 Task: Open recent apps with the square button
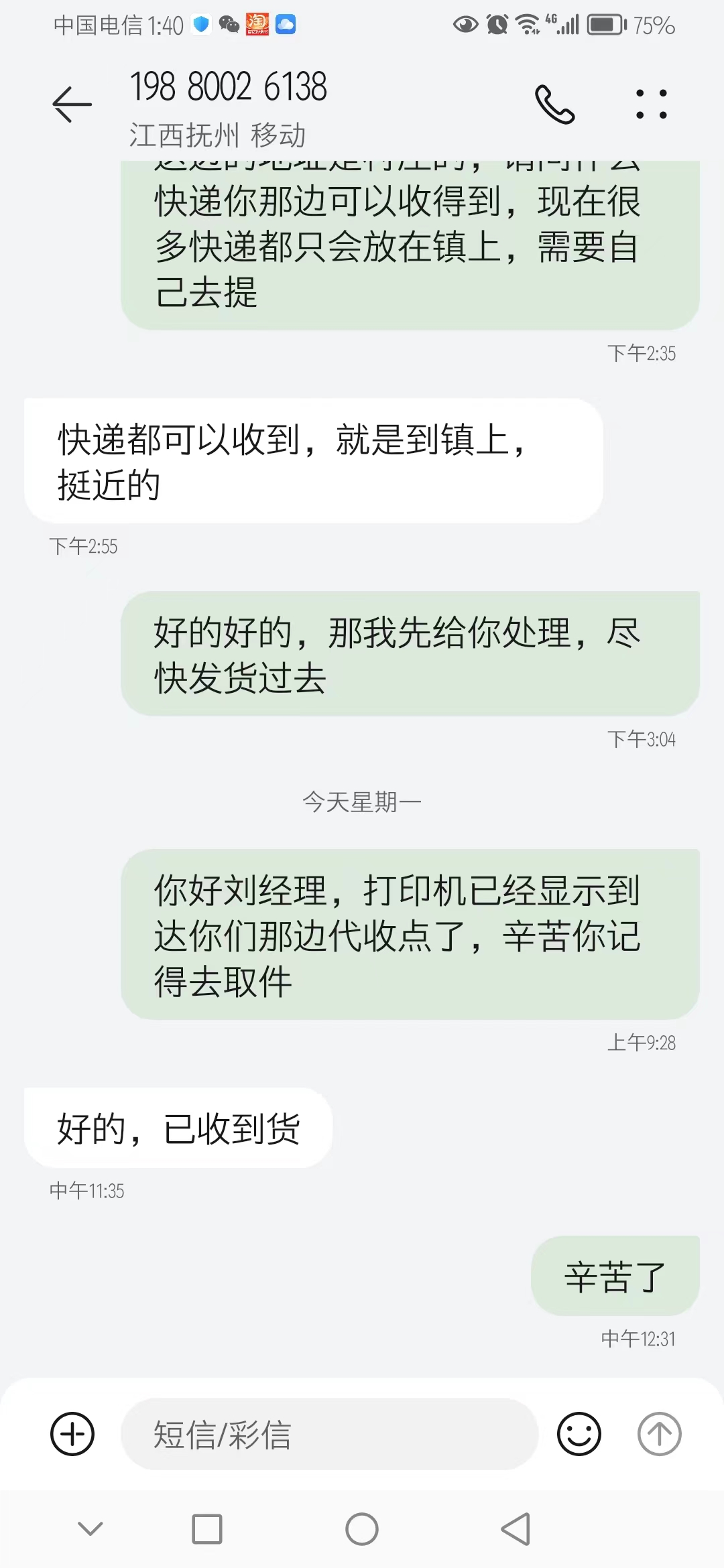click(207, 1529)
